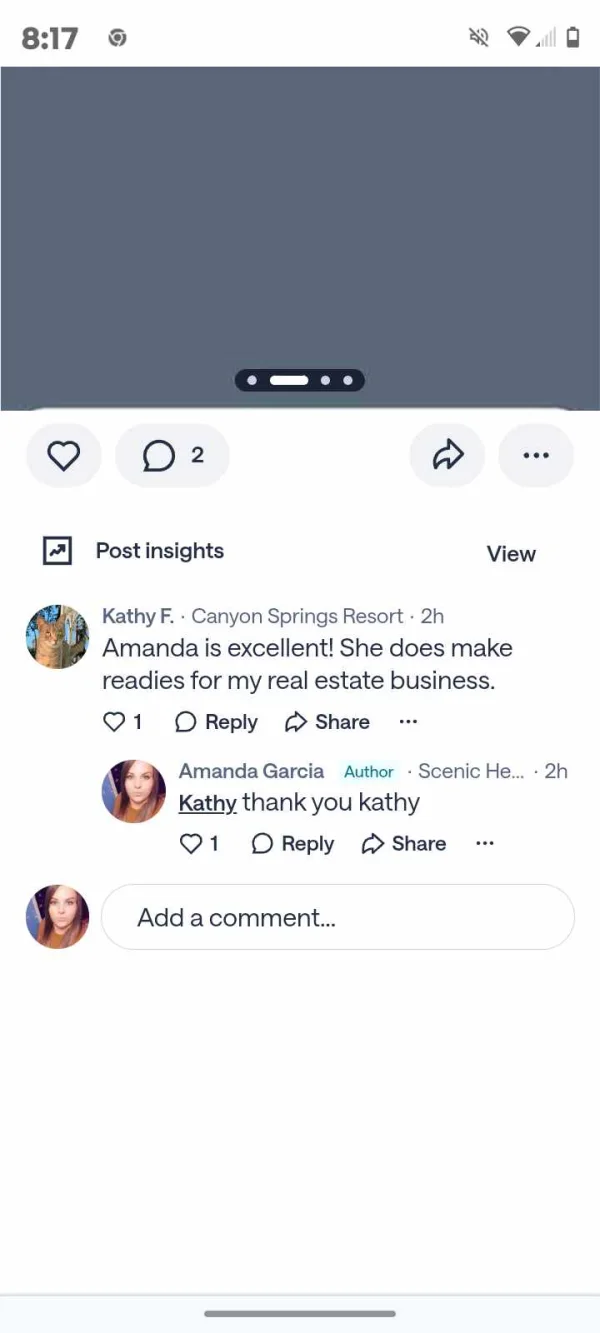Open the post's 2 comments
This screenshot has width=600, height=1333.
point(173,456)
